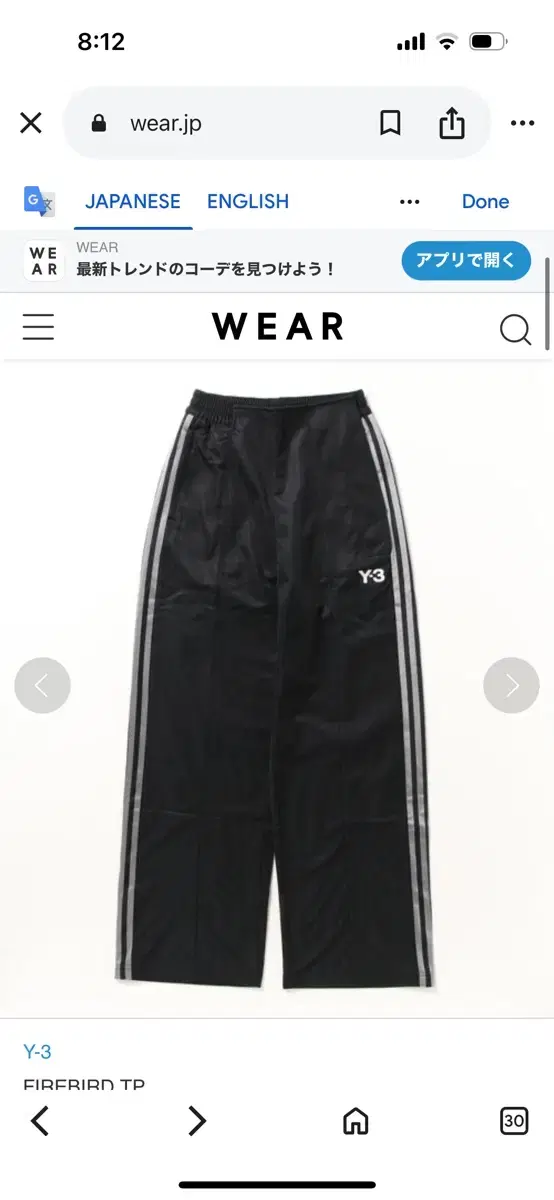Close the current browser tab view
Screen dimensions: 554x1200
click(31, 123)
